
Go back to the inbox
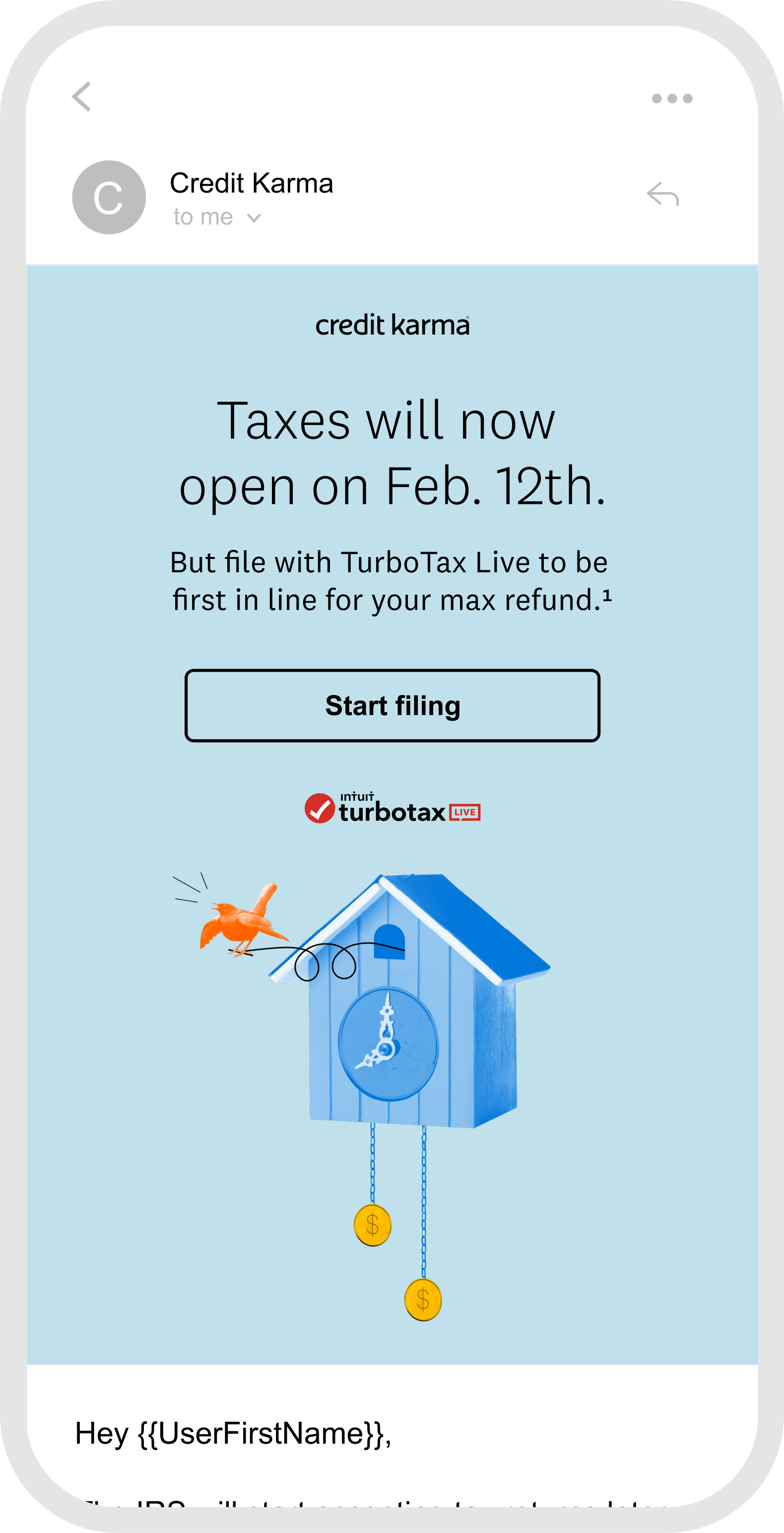[x=81, y=97]
